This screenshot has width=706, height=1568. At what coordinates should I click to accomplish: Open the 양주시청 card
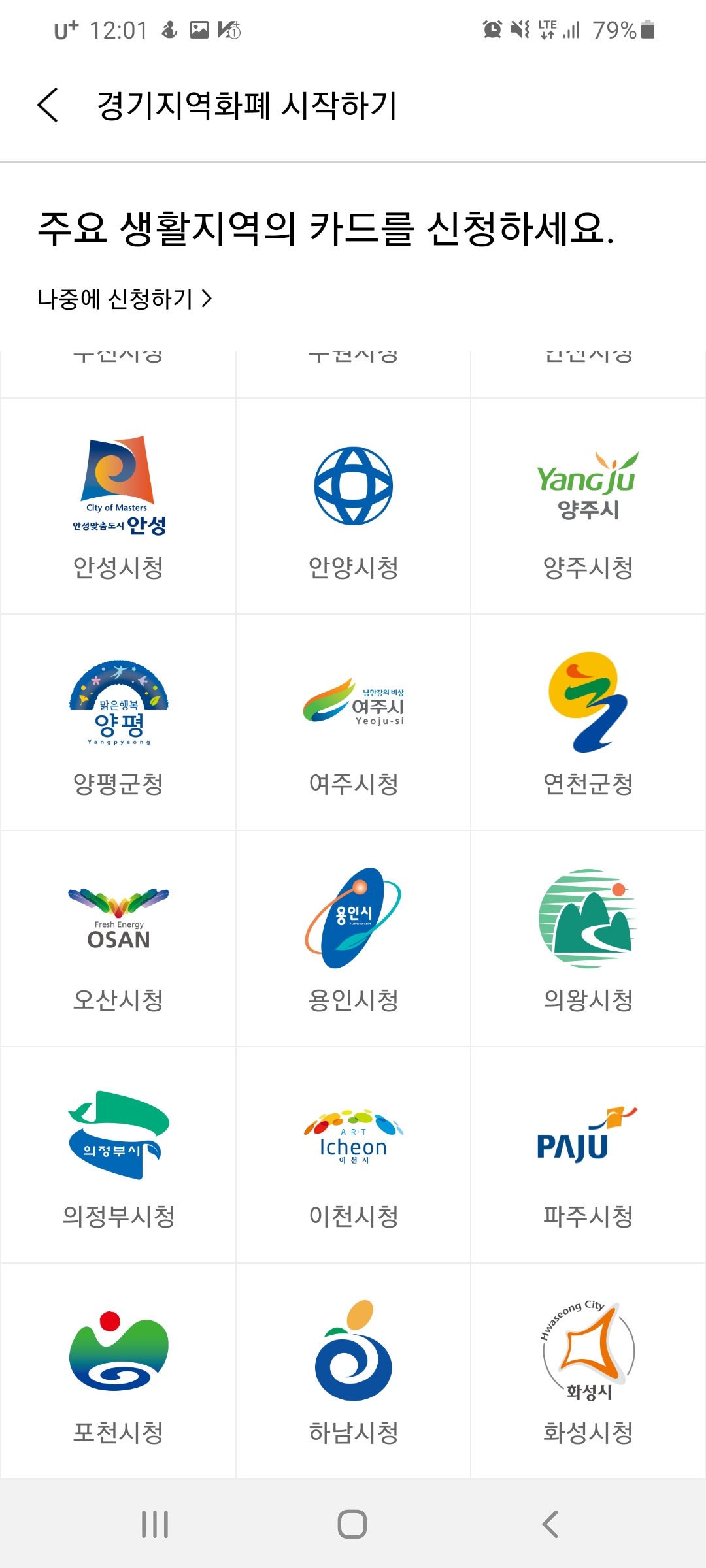[588, 506]
